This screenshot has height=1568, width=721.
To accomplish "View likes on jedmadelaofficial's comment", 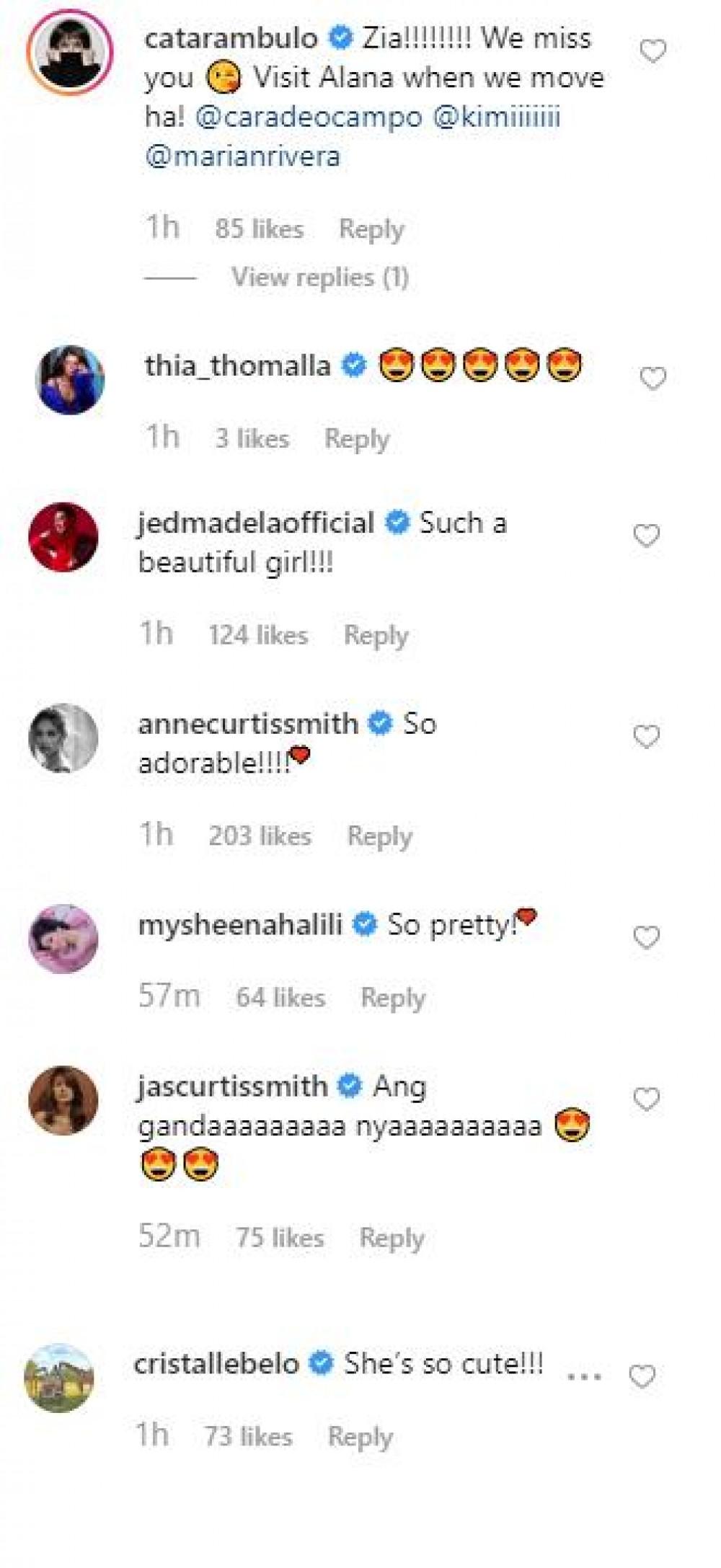I will pyautogui.click(x=258, y=635).
